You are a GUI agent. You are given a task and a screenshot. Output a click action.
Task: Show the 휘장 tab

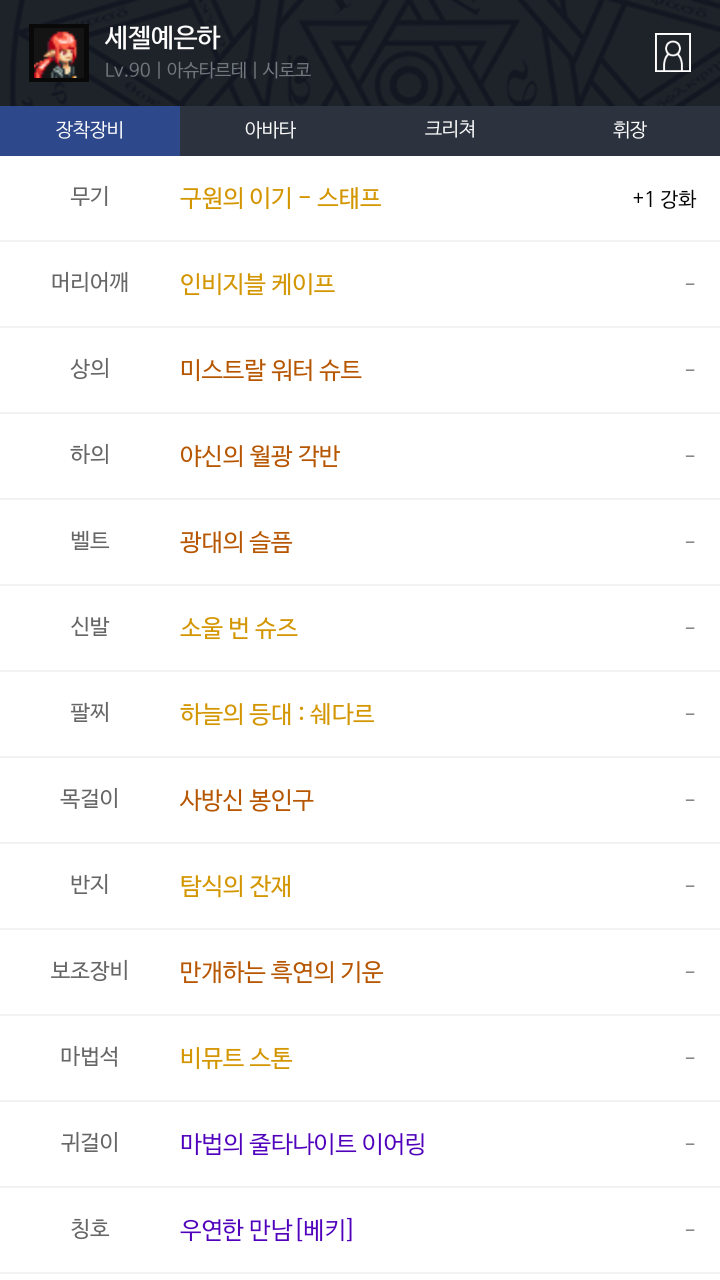[x=630, y=130]
